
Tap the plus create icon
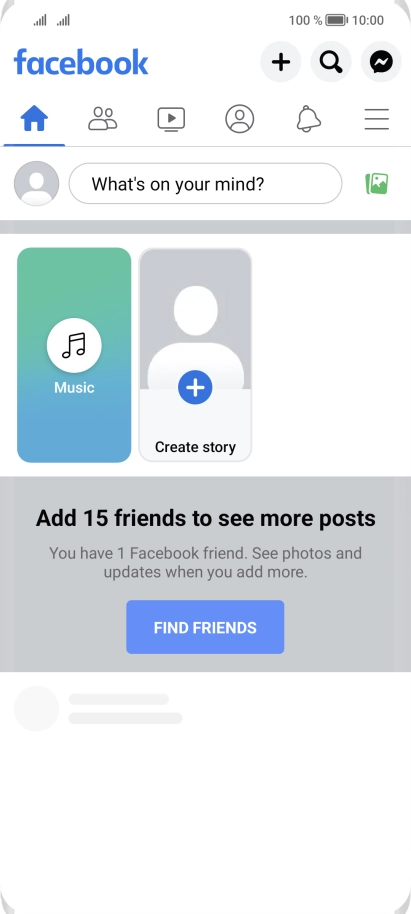point(280,62)
